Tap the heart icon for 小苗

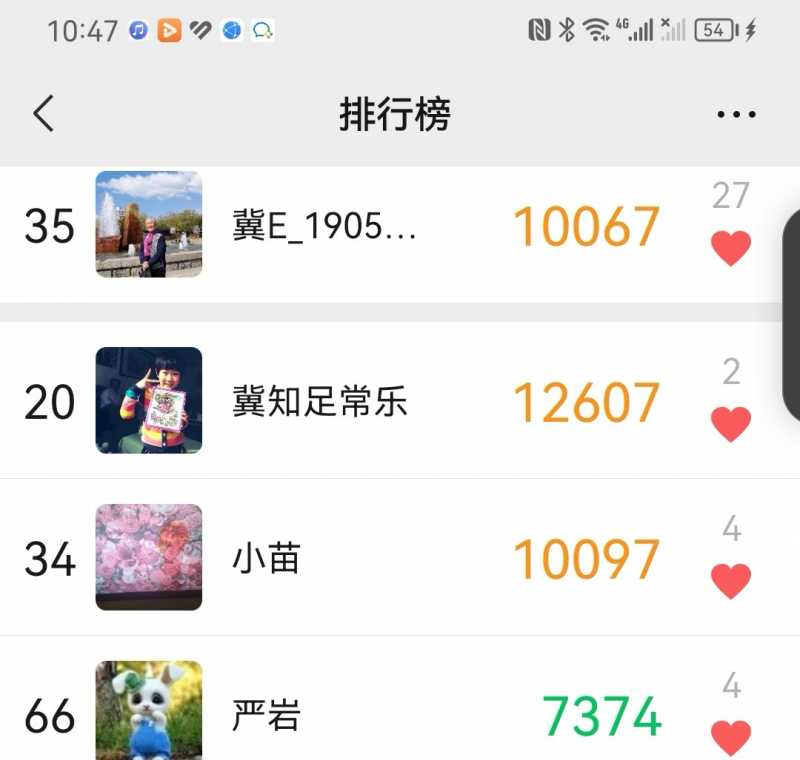tap(730, 580)
